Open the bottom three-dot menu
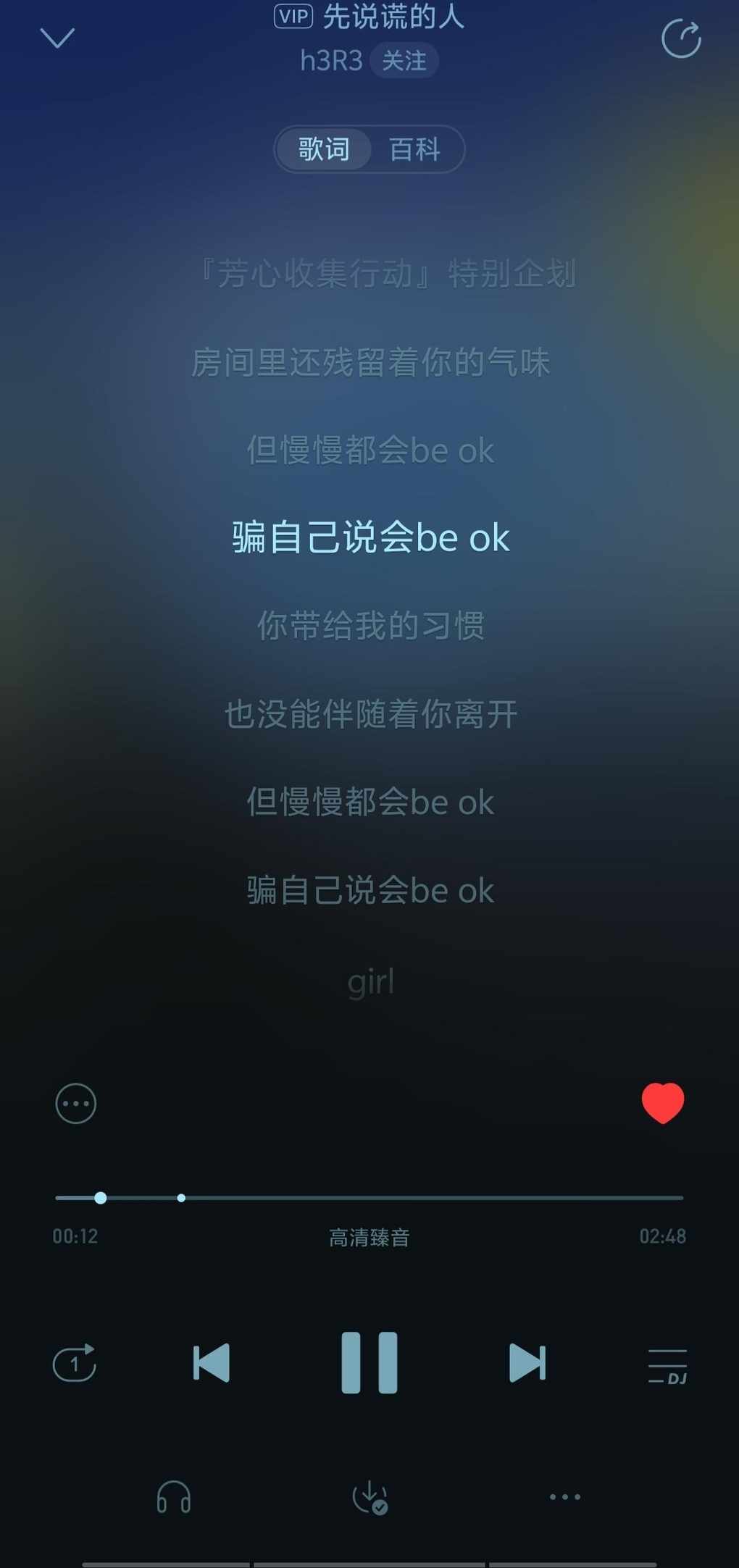 pyautogui.click(x=565, y=1497)
